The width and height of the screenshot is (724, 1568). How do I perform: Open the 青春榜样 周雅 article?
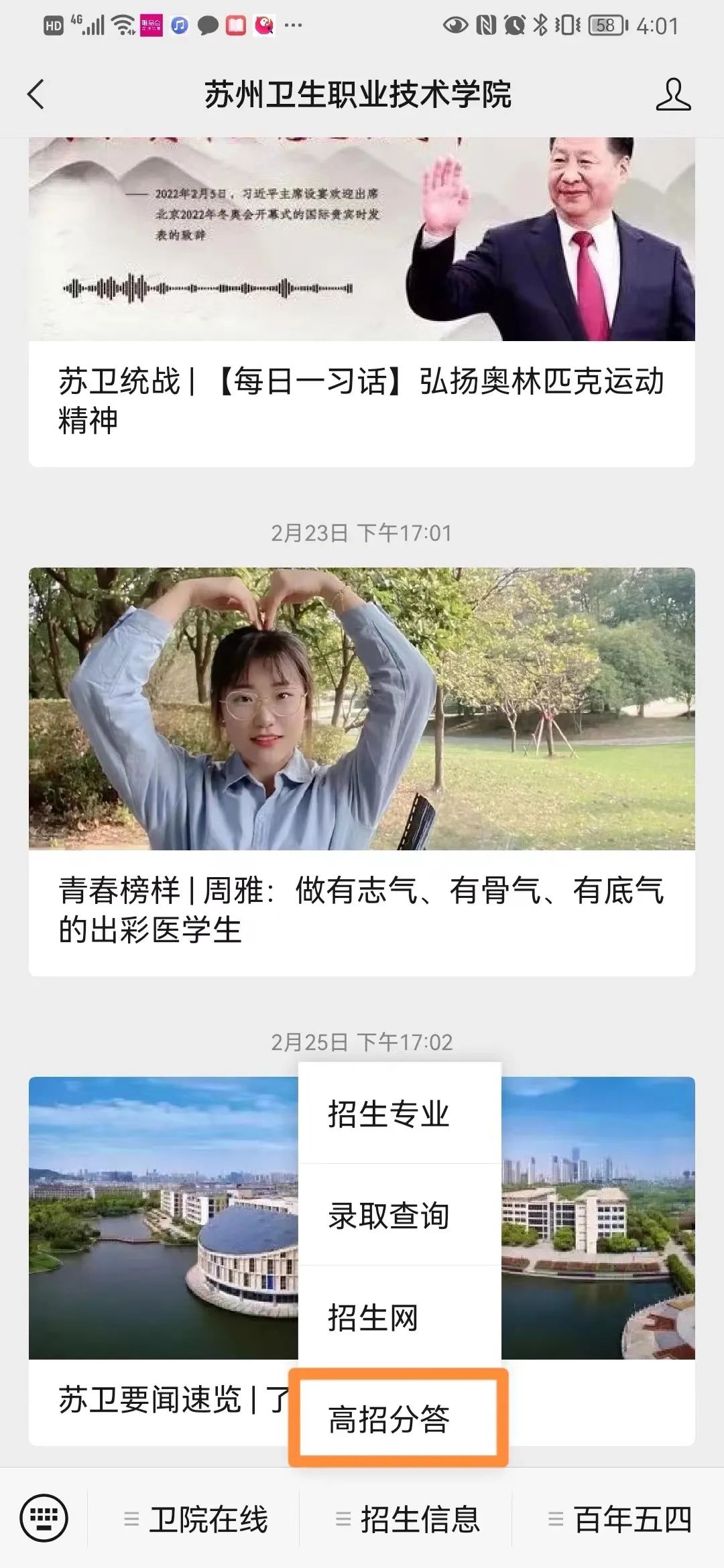pos(361,909)
